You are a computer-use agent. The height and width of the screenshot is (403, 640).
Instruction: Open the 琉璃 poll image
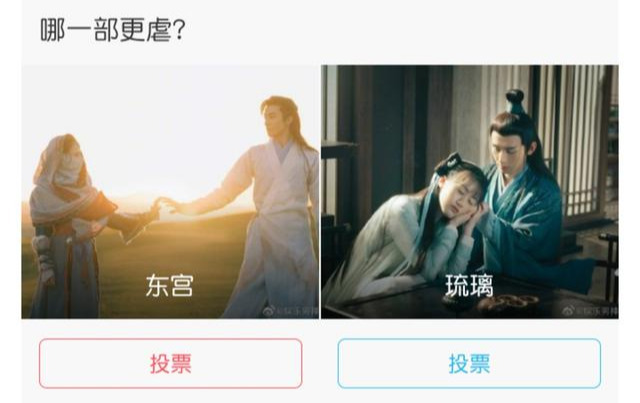point(469,190)
